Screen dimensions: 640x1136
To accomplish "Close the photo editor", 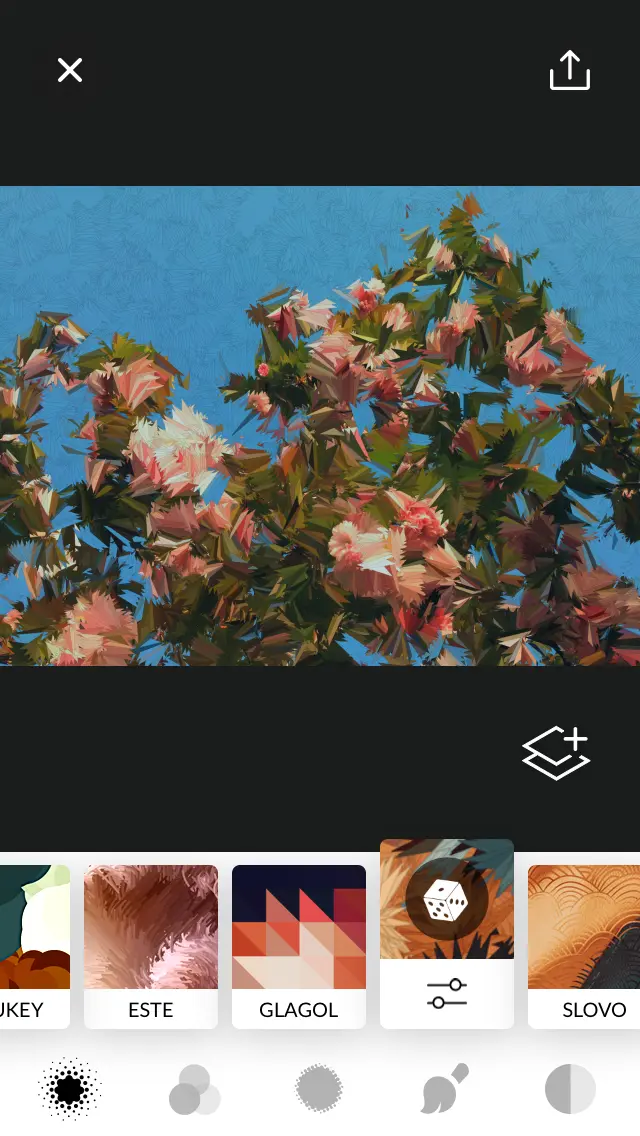I will (x=69, y=70).
